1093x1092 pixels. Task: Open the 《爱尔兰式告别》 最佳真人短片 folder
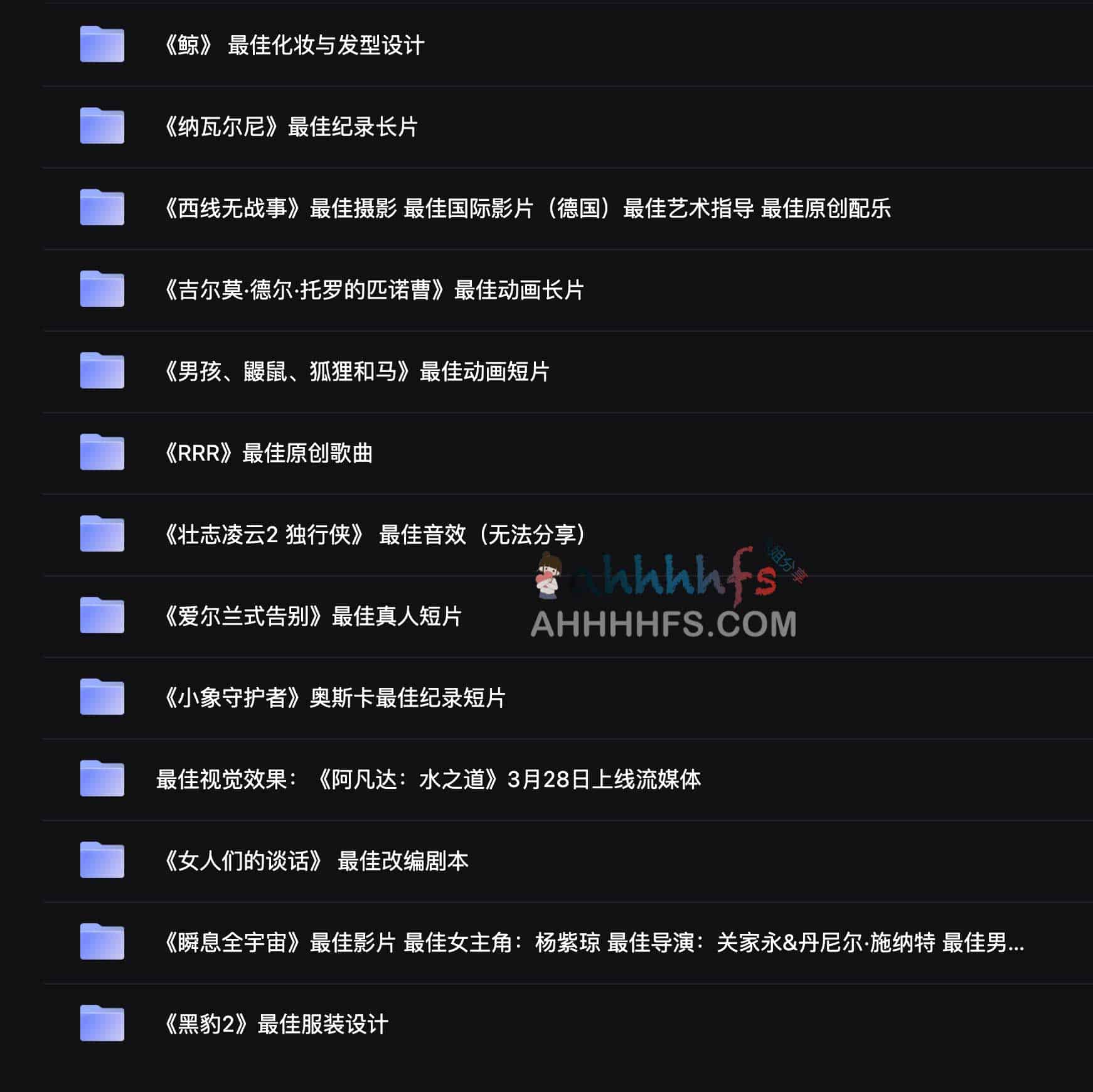[312, 616]
